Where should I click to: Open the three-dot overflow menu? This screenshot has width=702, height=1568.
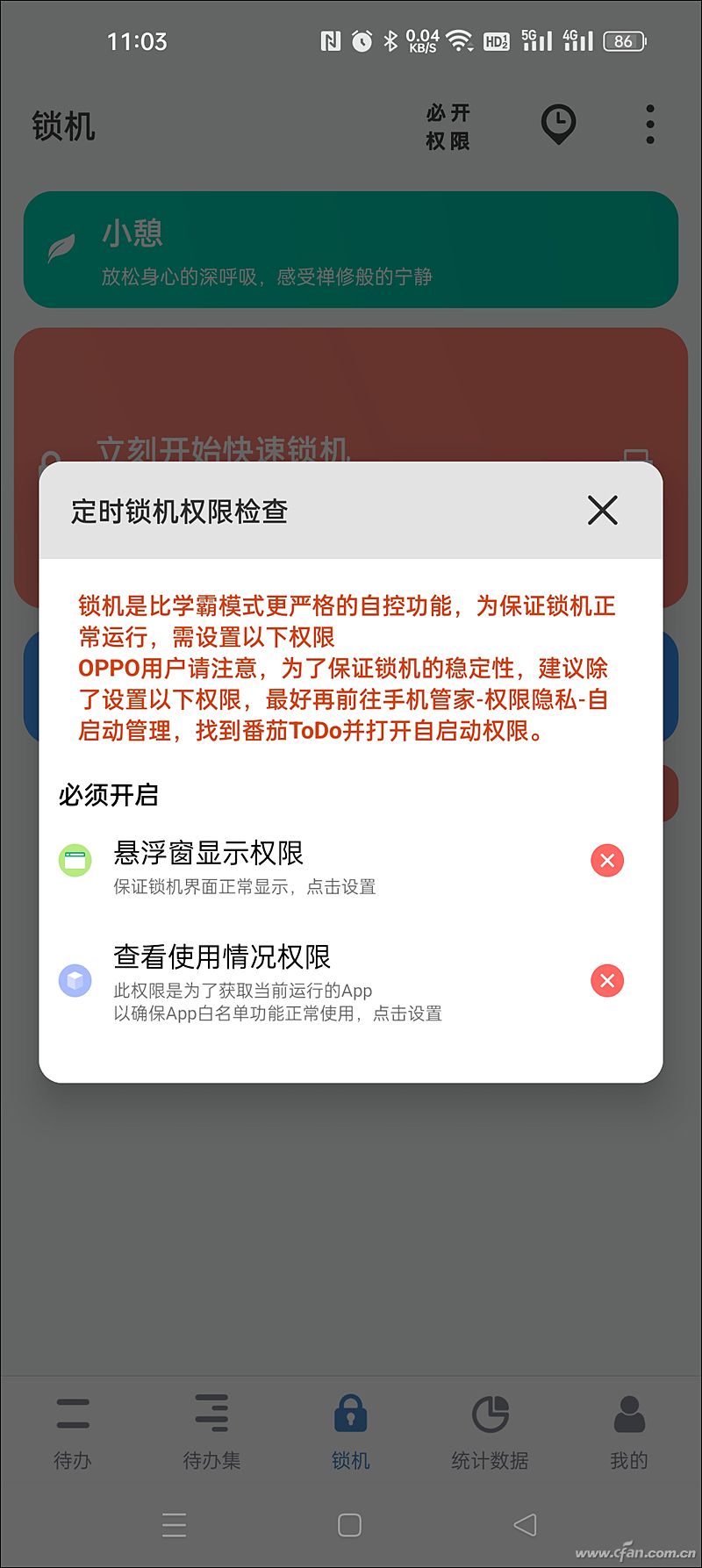[x=649, y=125]
